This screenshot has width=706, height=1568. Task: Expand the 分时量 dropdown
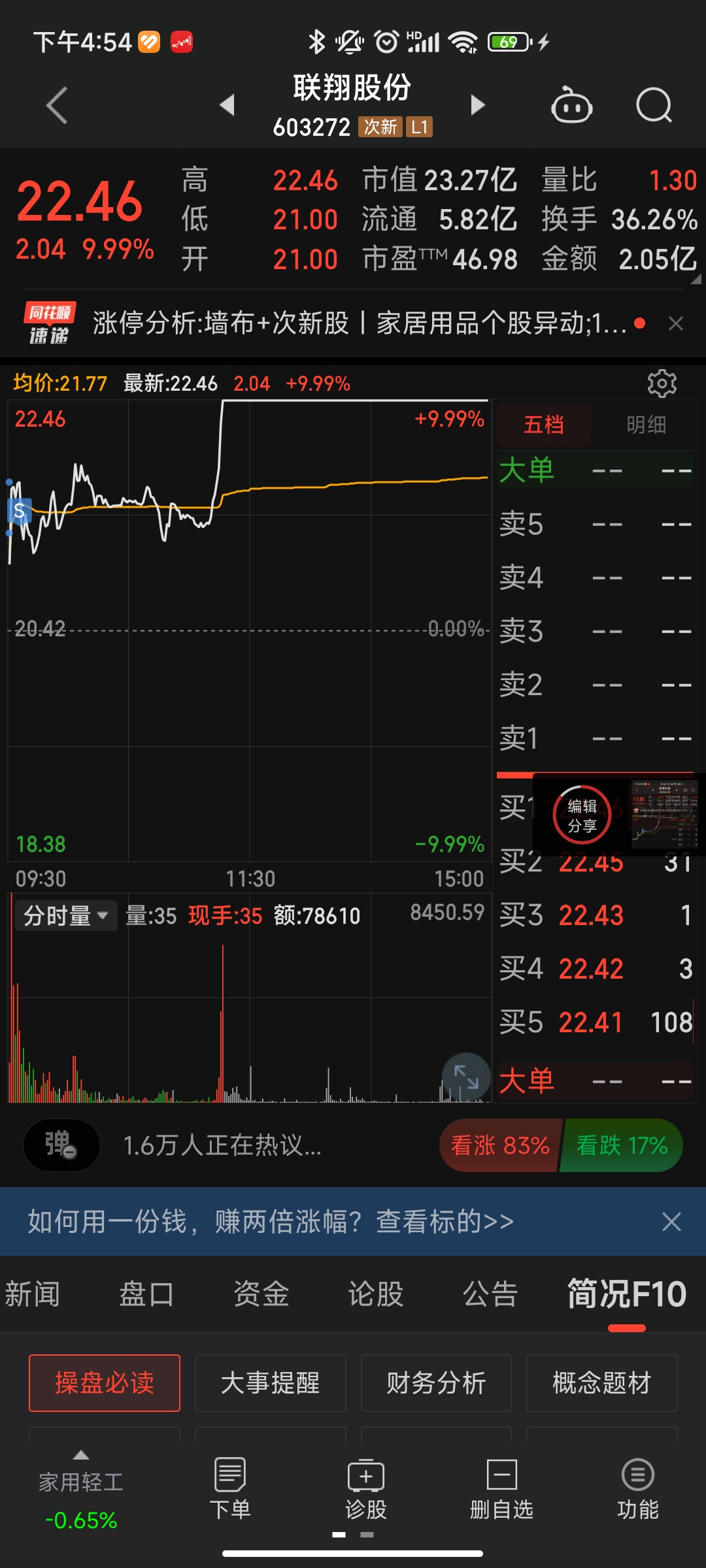[65, 916]
